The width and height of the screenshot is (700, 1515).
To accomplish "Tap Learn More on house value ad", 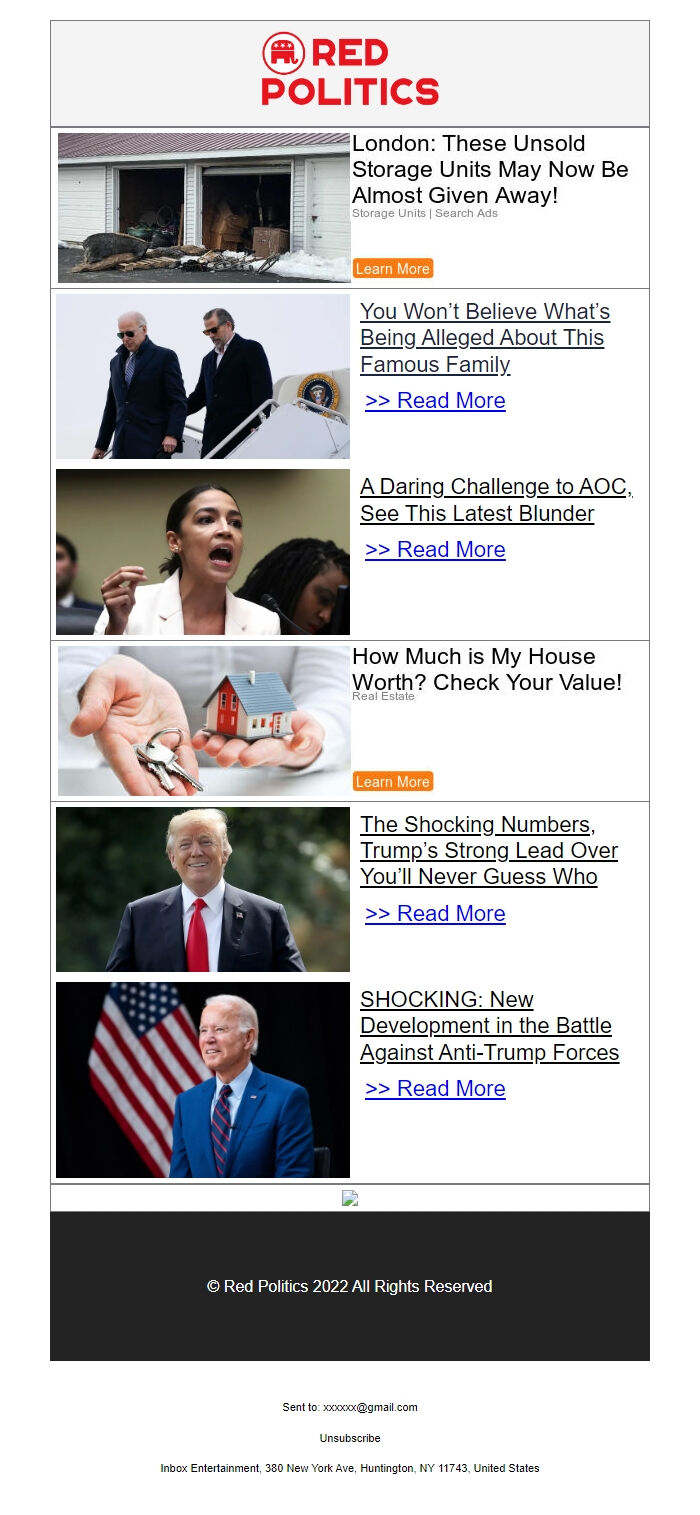I will 392,782.
